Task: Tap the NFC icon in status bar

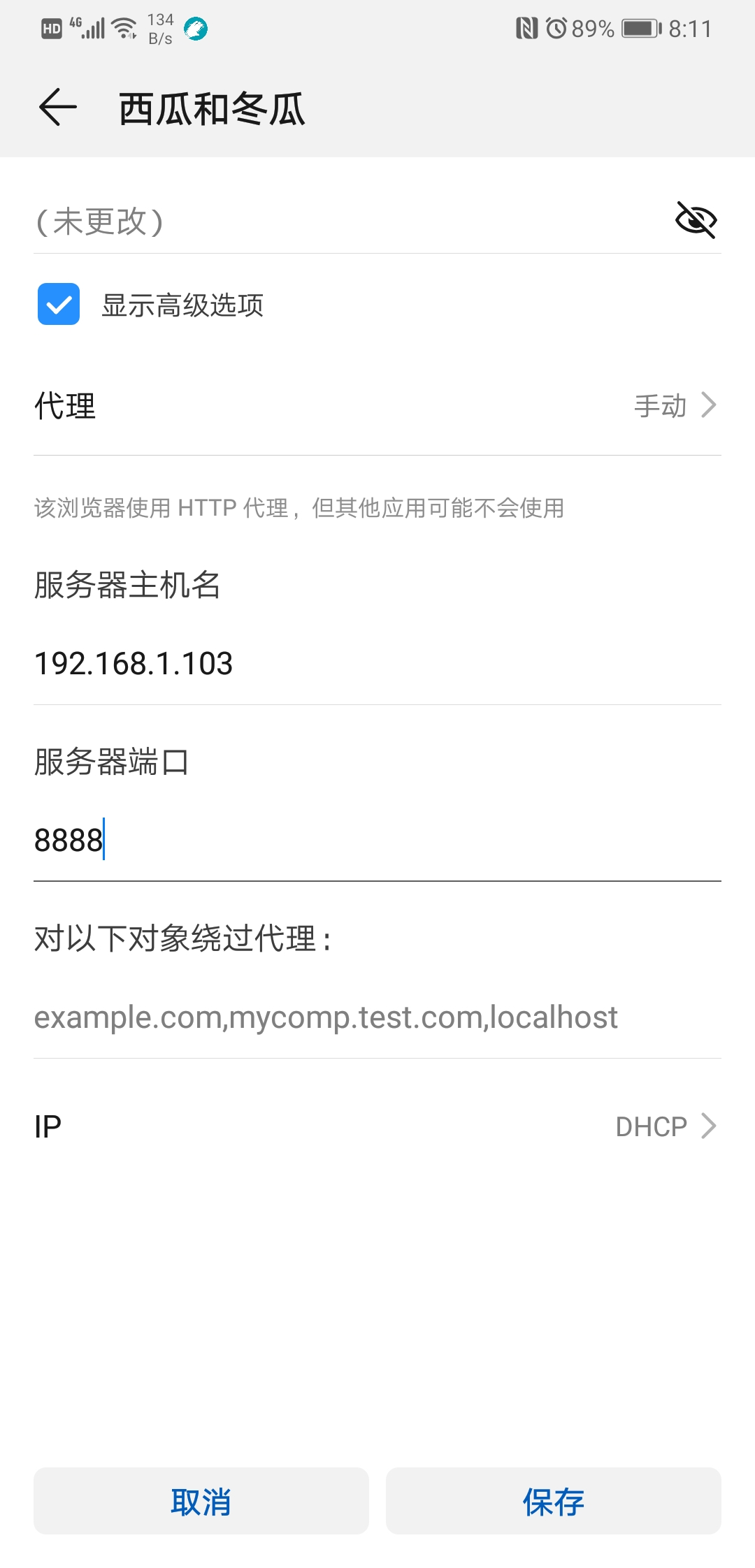Action: (x=526, y=28)
